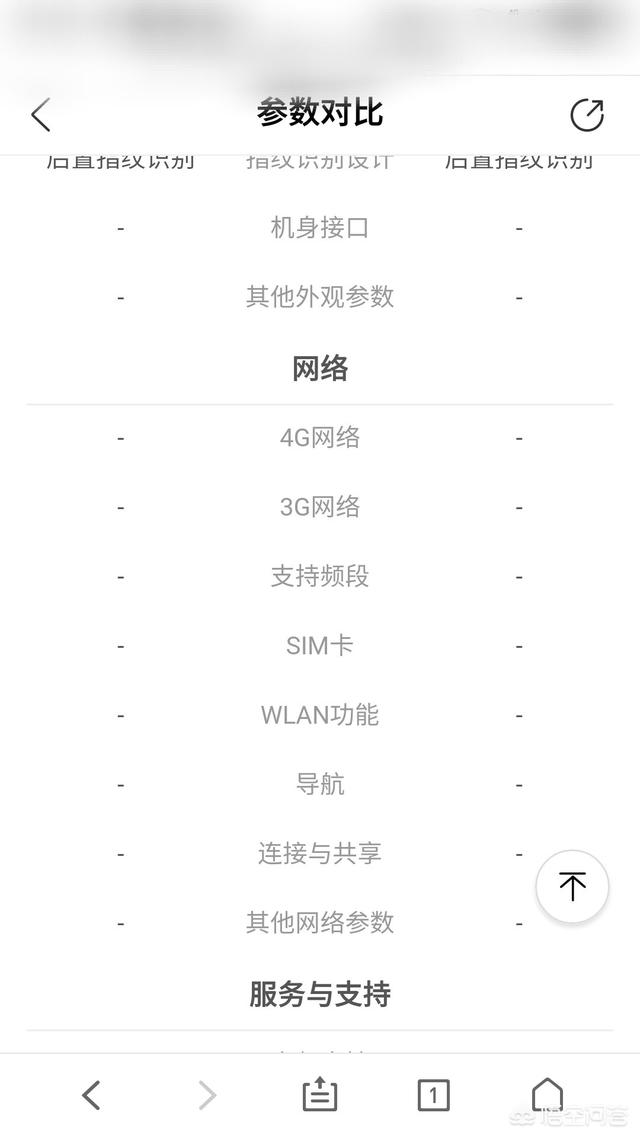The width and height of the screenshot is (640, 1138).
Task: View the open browser tabs
Action: (433, 1095)
